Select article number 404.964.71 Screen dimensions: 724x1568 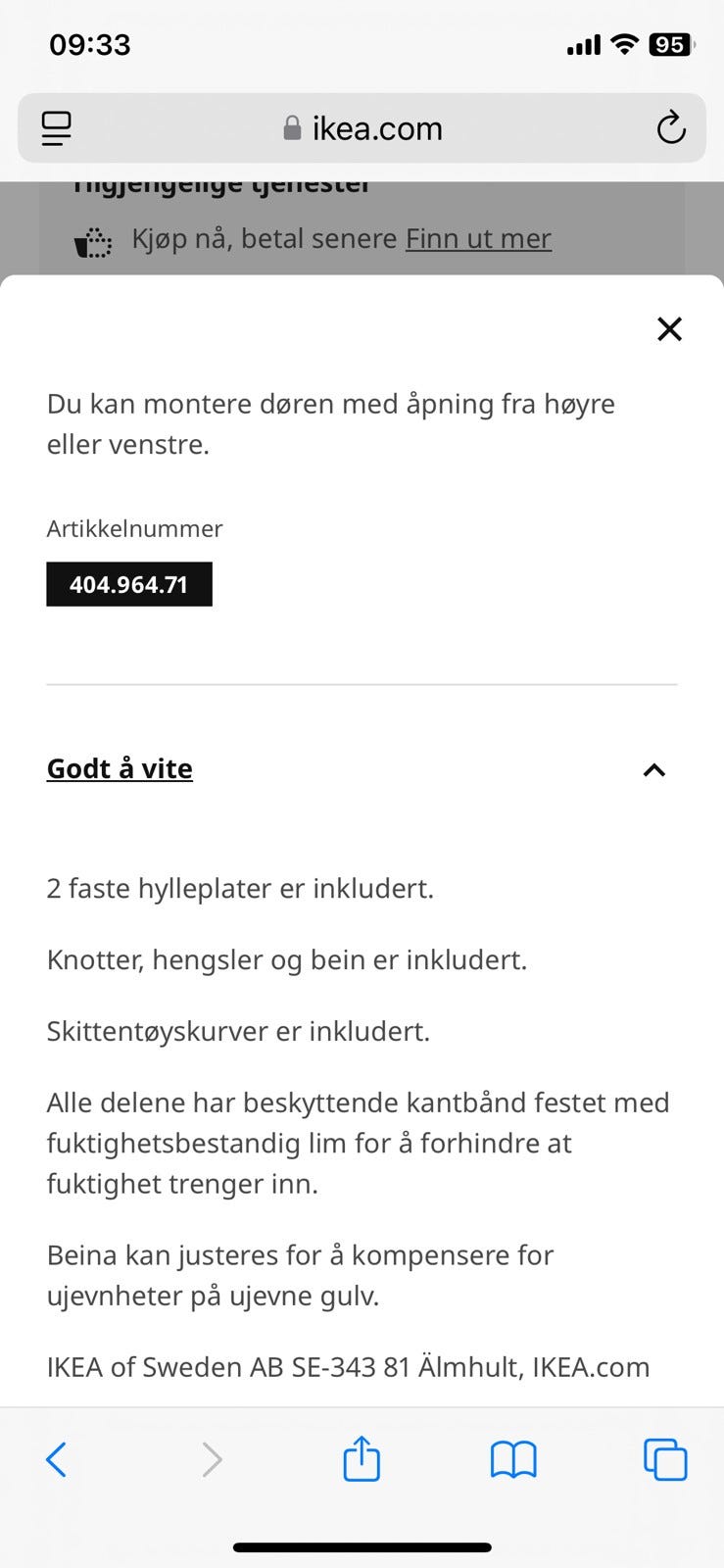click(x=128, y=583)
